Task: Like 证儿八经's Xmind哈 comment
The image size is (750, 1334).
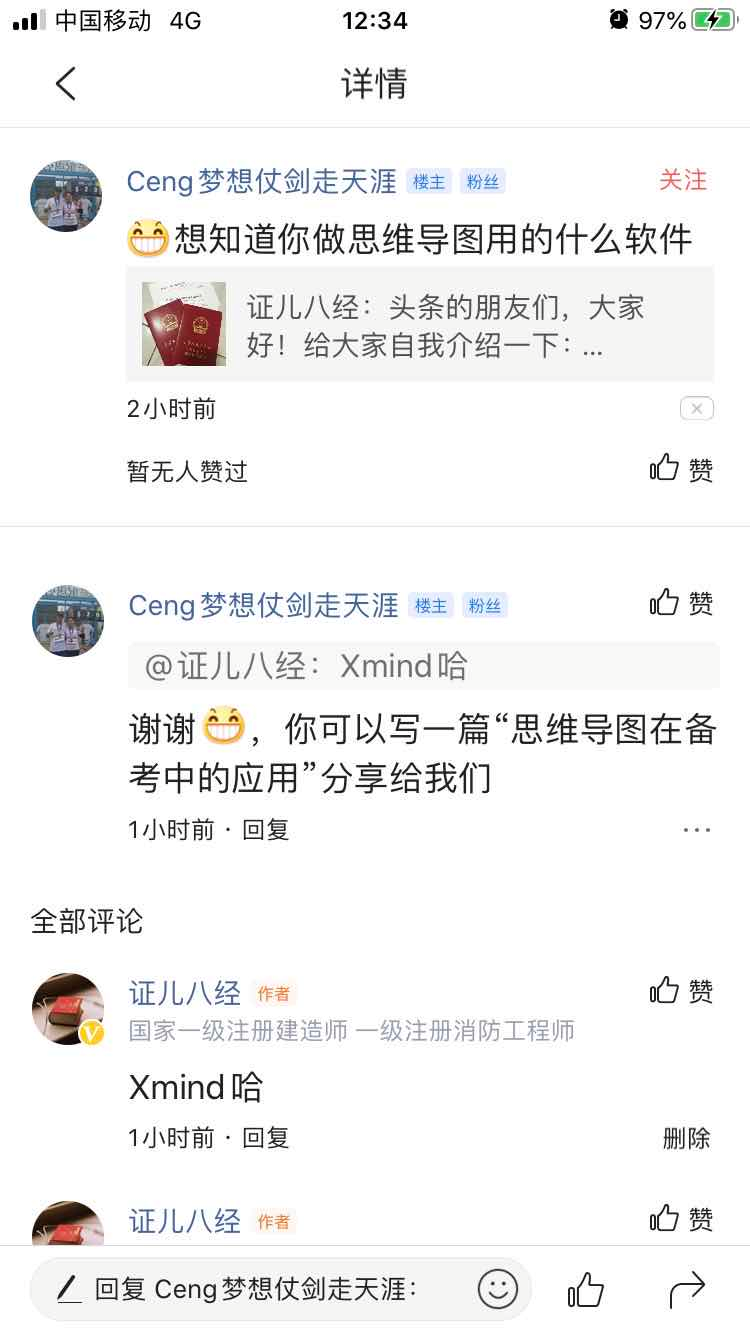Action: click(682, 991)
